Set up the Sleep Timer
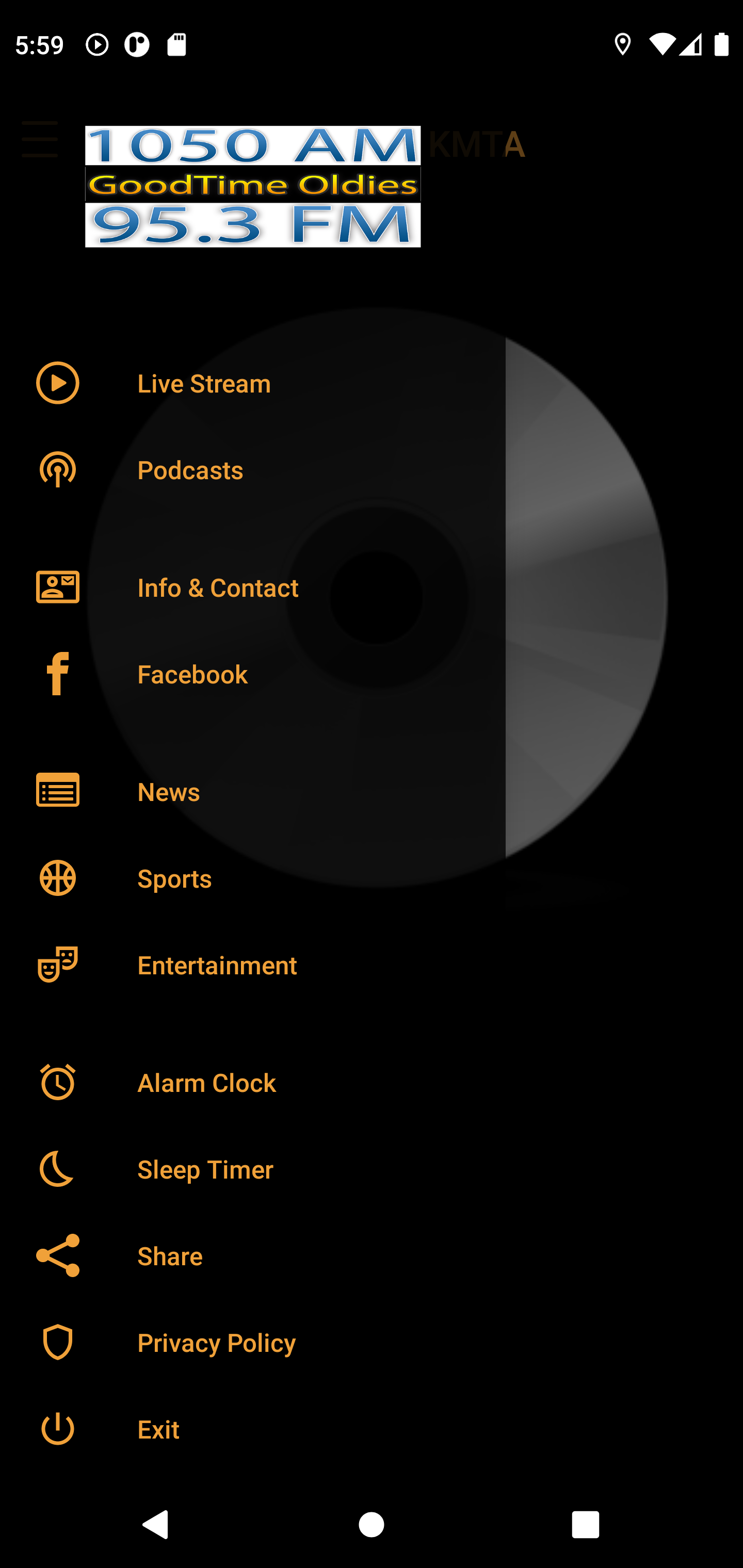Image resolution: width=743 pixels, height=1568 pixels. 205,1170
